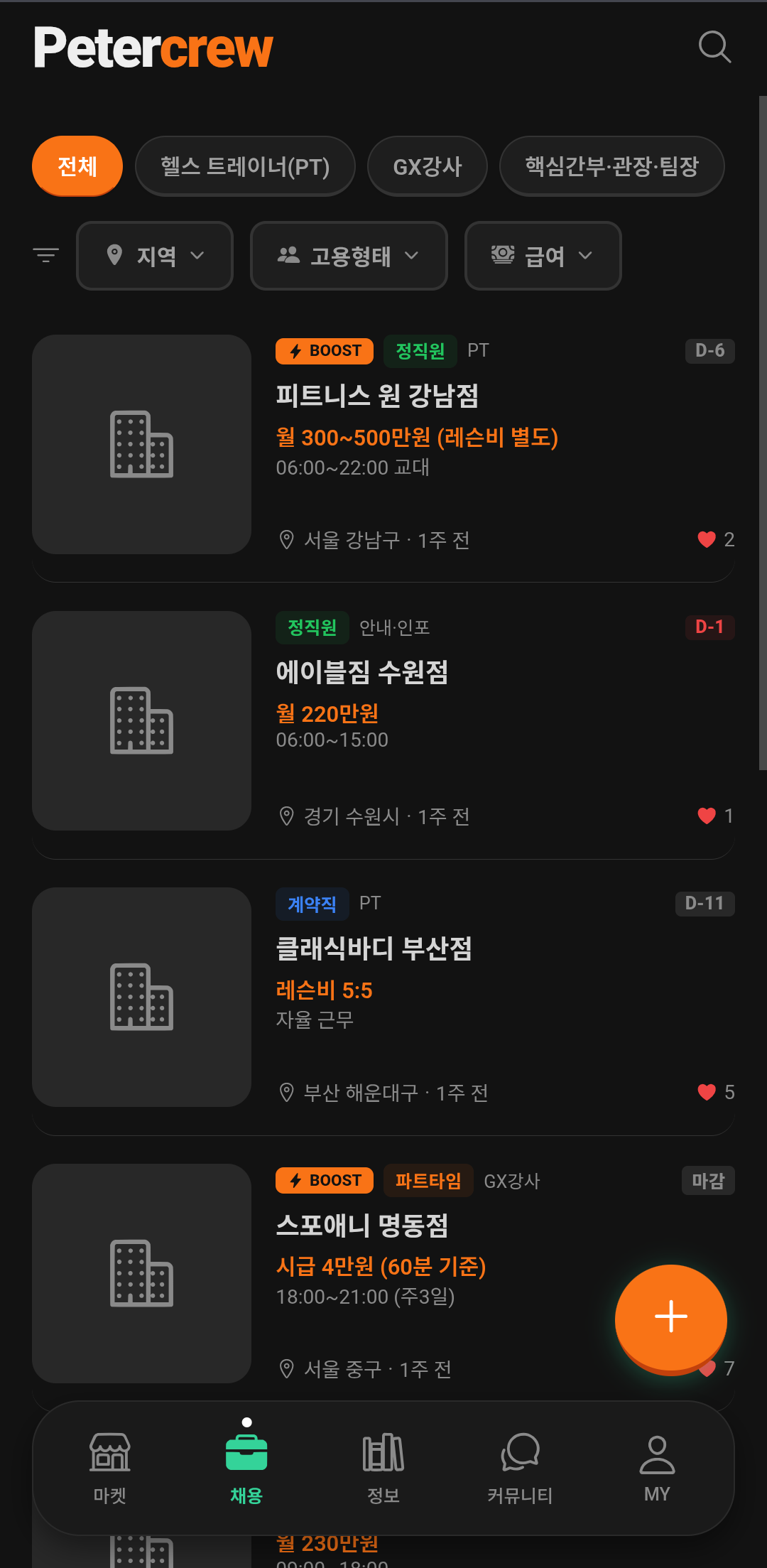Toggle the heart on 에이블짐 수원점 listing
Screen dimensions: 767x1568
click(707, 816)
